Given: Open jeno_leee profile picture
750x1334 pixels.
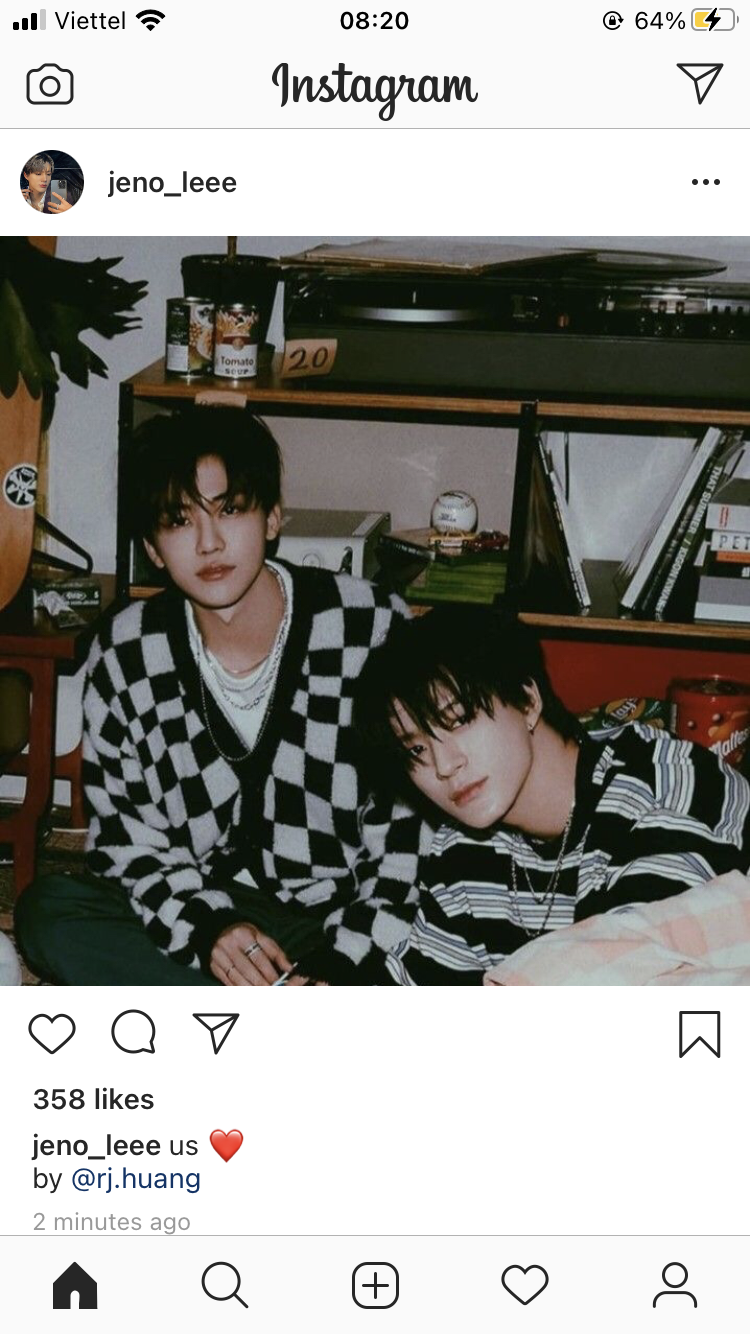Looking at the screenshot, I should (x=52, y=182).
